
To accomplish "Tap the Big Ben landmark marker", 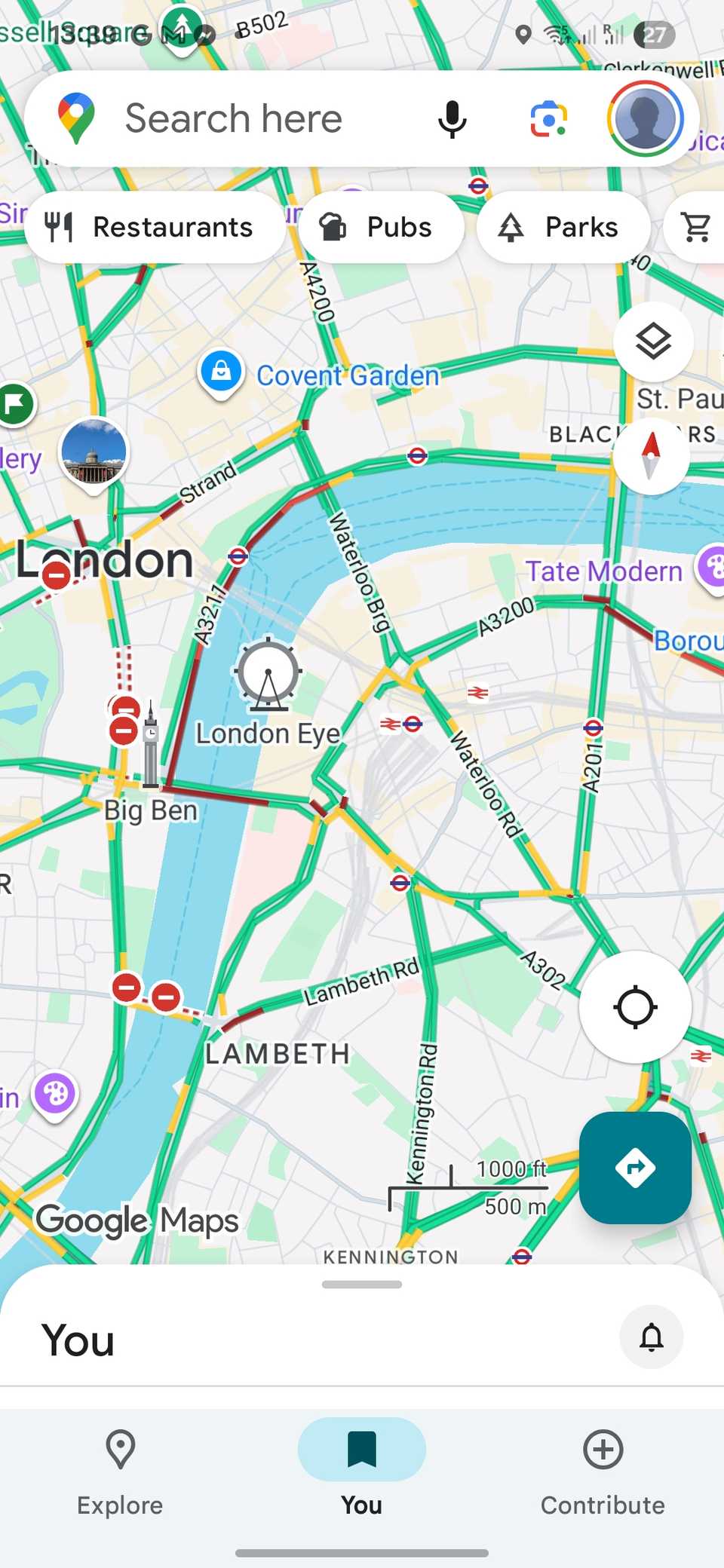I will pos(151,746).
